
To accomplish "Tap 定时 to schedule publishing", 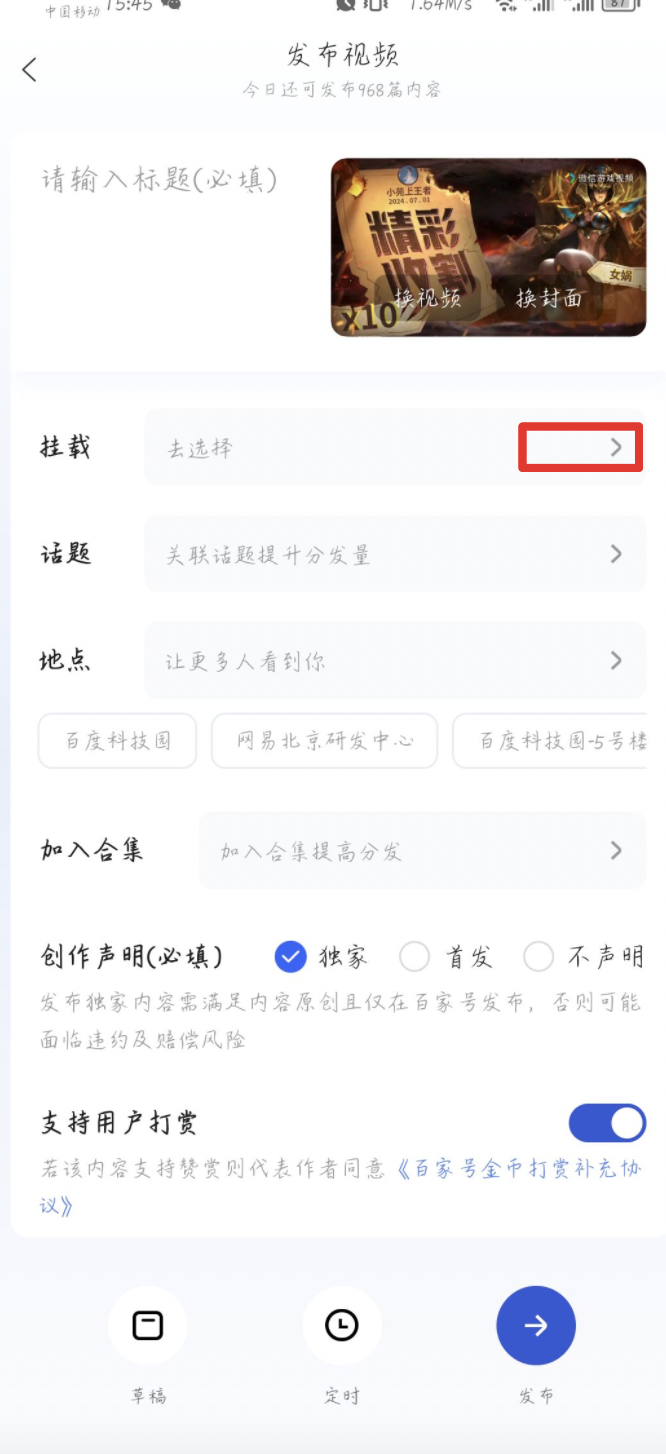I will click(x=342, y=1326).
